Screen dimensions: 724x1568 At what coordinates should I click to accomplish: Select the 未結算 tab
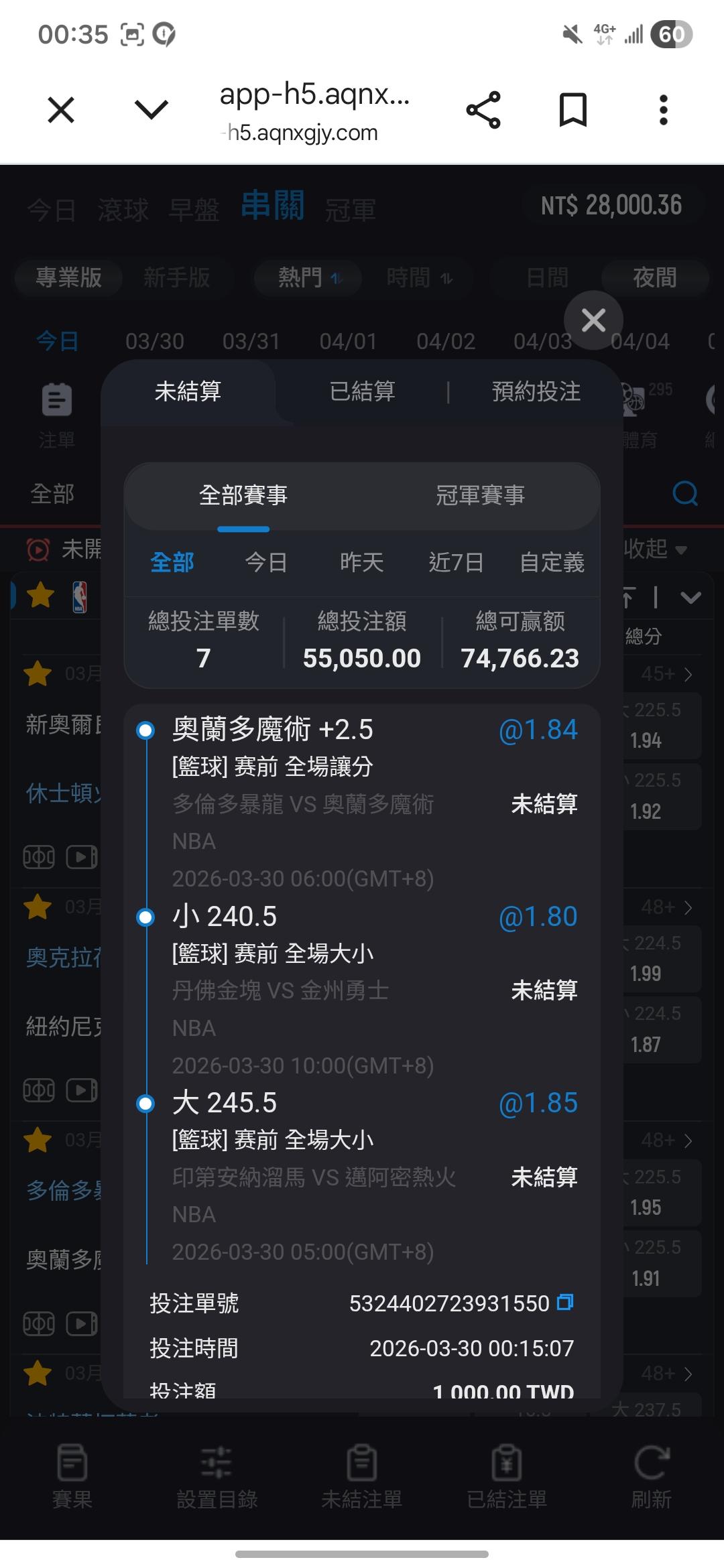188,391
